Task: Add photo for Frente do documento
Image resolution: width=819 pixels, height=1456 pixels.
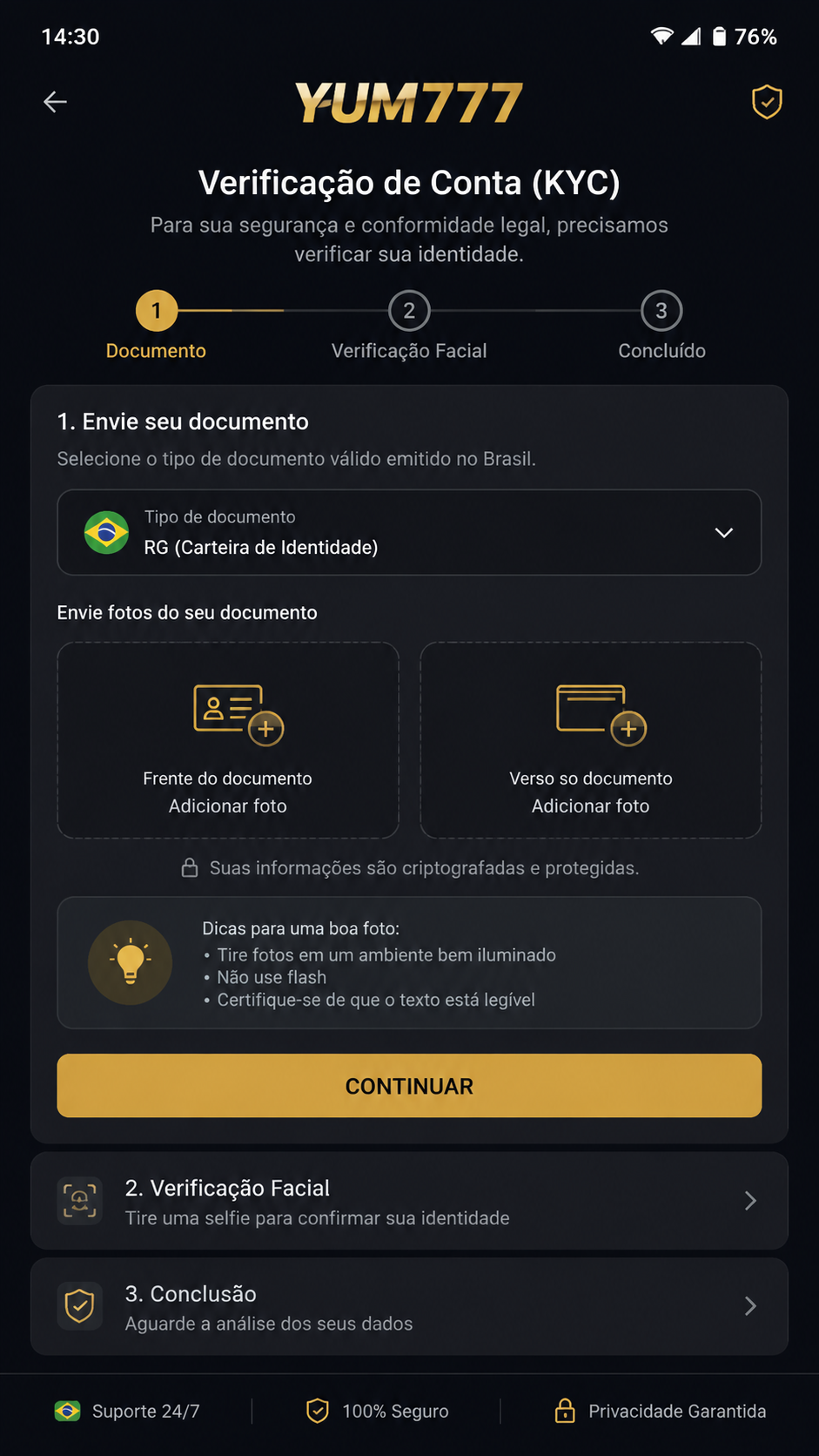Action: (228, 740)
